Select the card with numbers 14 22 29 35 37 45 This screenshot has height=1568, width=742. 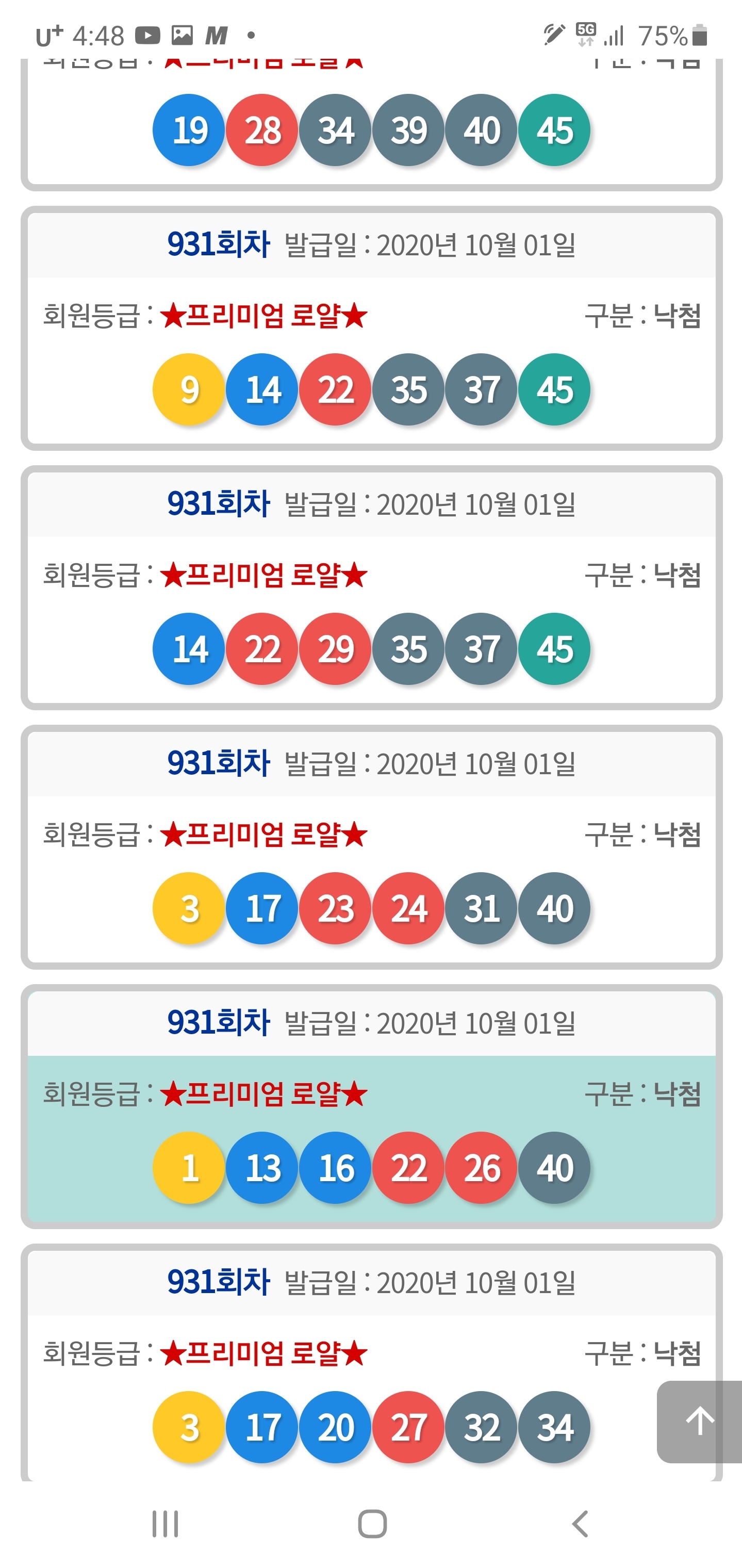[371, 588]
